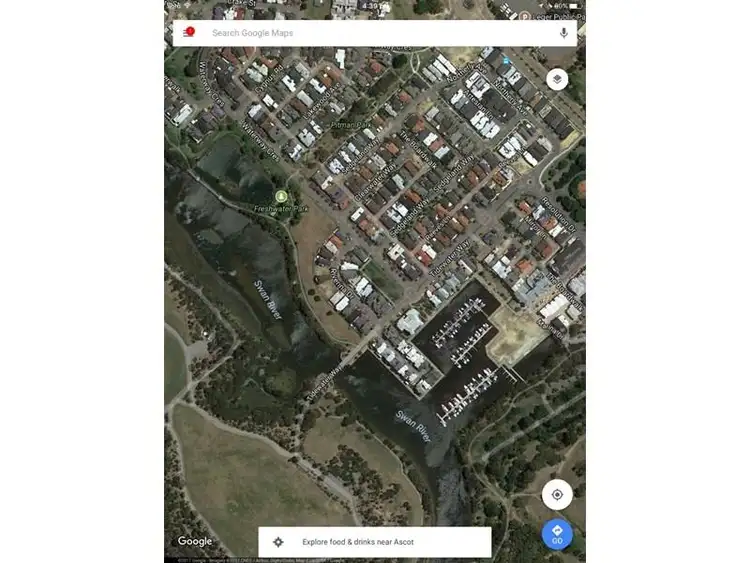The image size is (750, 563).
Task: Center the map on my location
Action: [557, 494]
